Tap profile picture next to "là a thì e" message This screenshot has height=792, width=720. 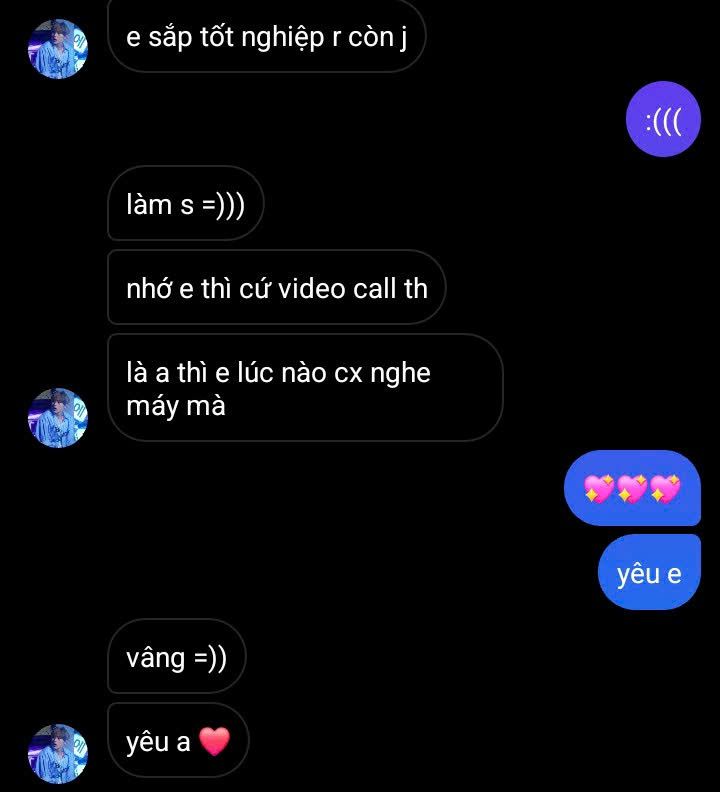click(x=58, y=417)
